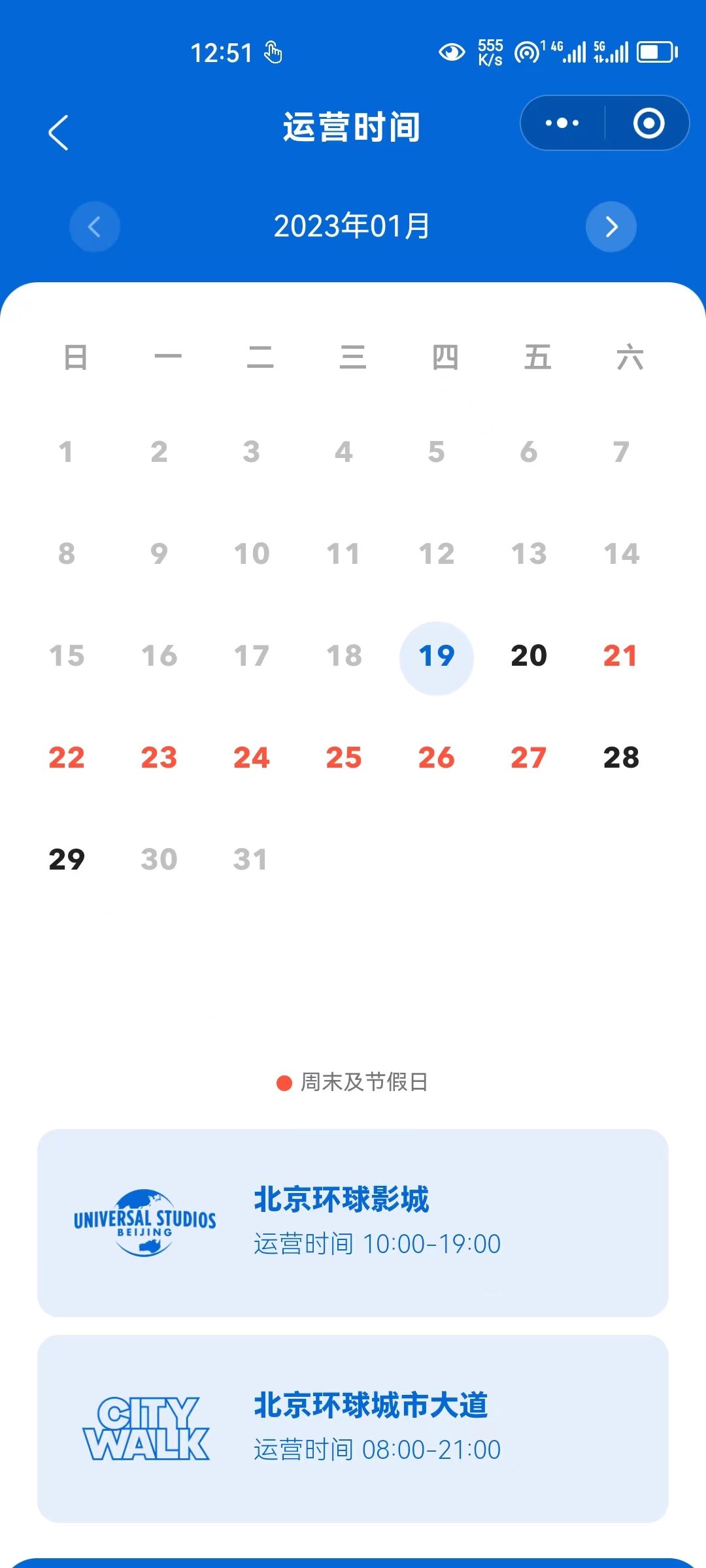This screenshot has width=706, height=1568.
Task: Select January 20 on the calendar
Action: tap(529, 656)
